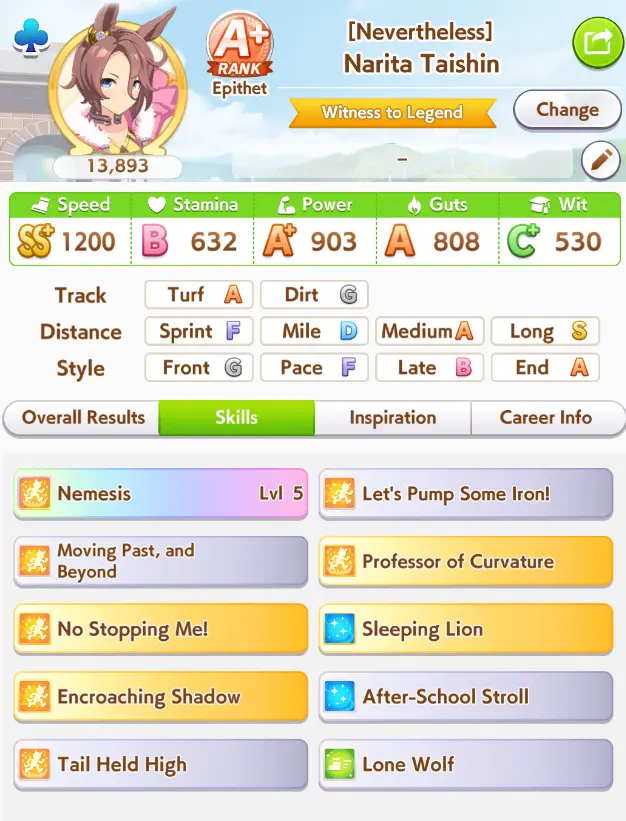The width and height of the screenshot is (626, 821).
Task: Tap the Change epithet button
Action: pos(566,110)
